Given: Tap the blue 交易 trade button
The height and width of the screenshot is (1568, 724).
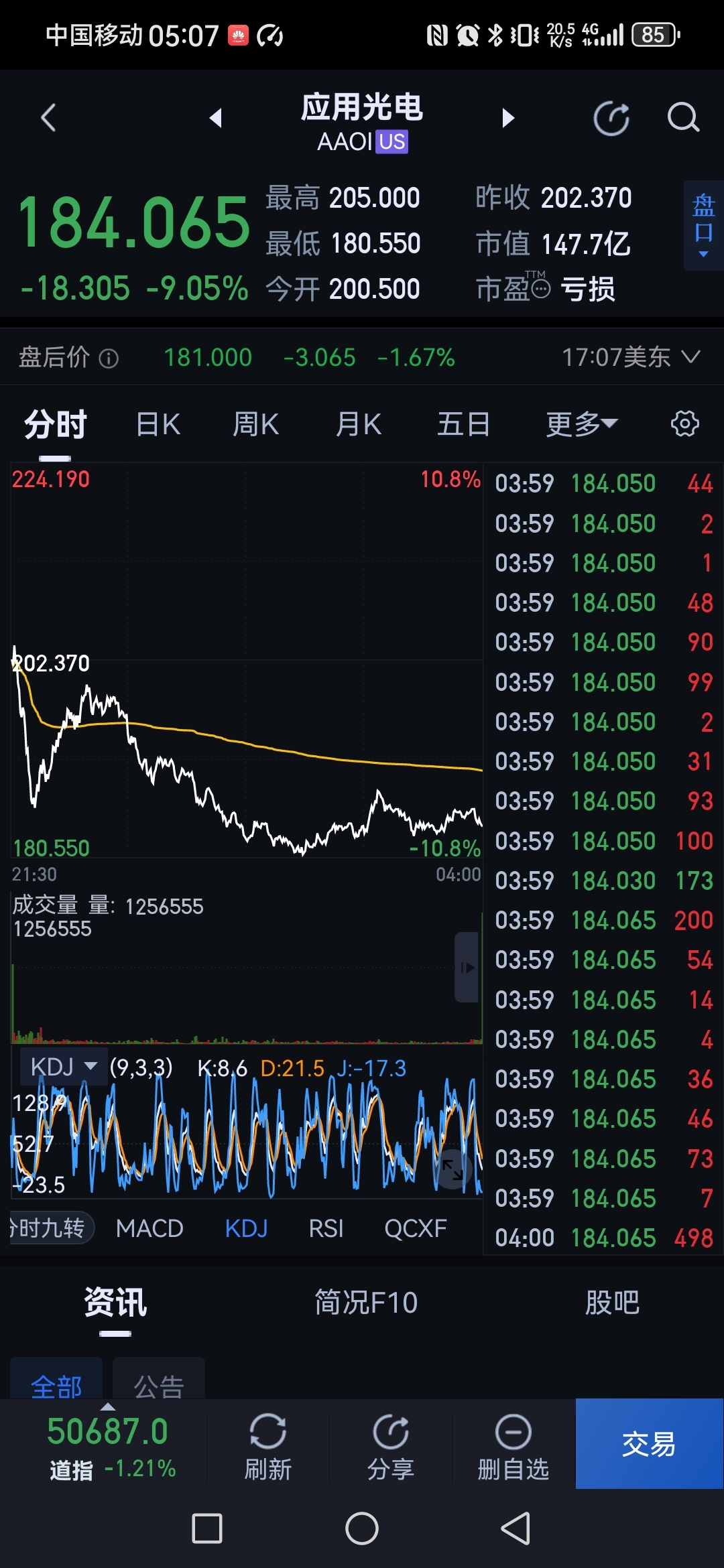Looking at the screenshot, I should point(649,1443).
